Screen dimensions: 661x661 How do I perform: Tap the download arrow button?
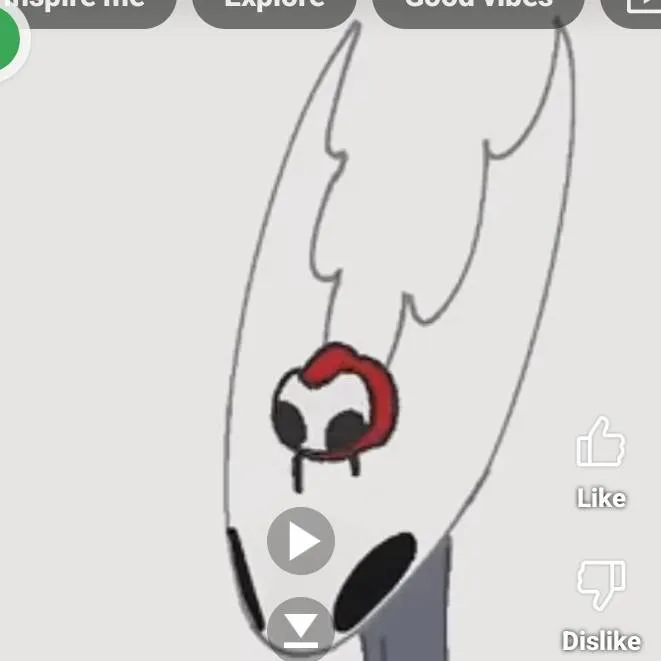pos(301,628)
